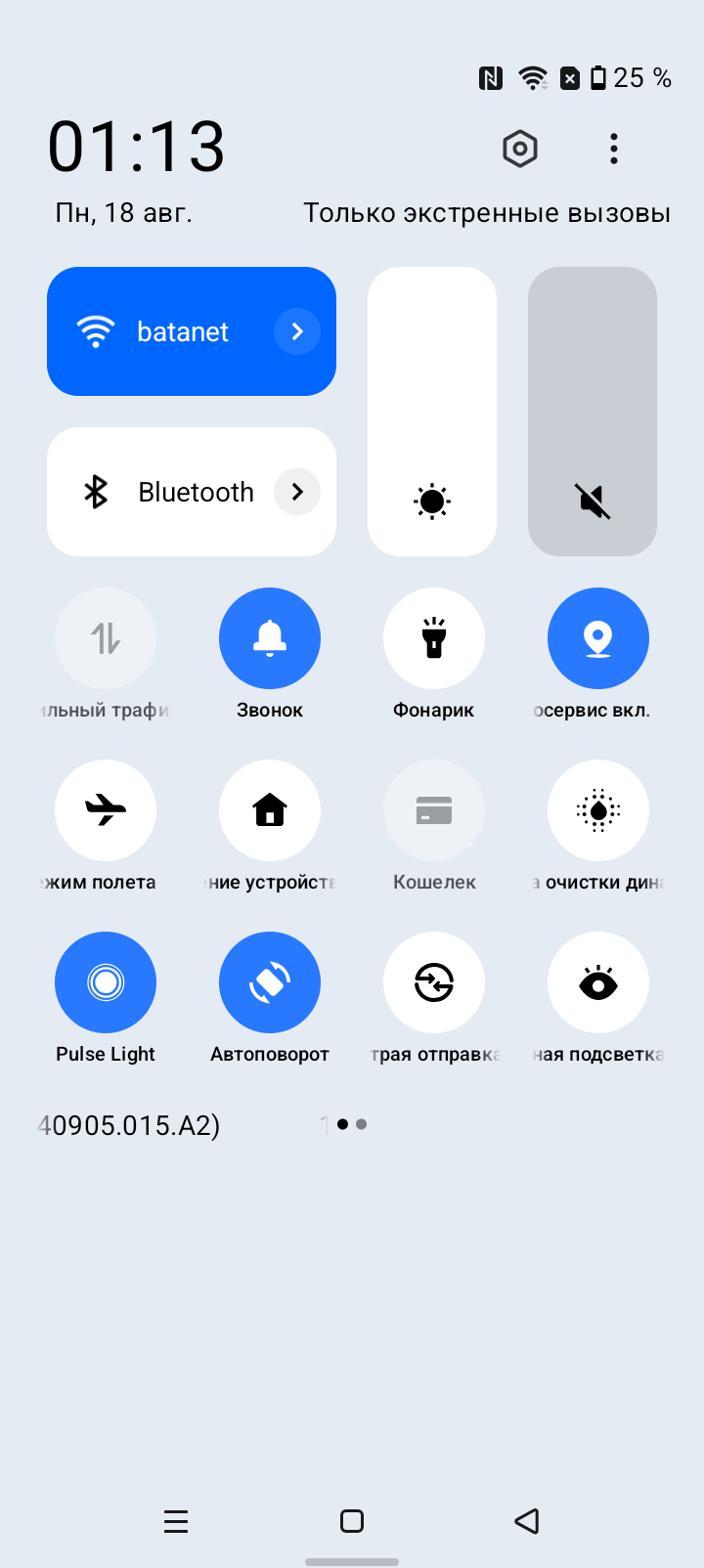Open device control home tile
The width and height of the screenshot is (704, 1568).
coord(270,810)
